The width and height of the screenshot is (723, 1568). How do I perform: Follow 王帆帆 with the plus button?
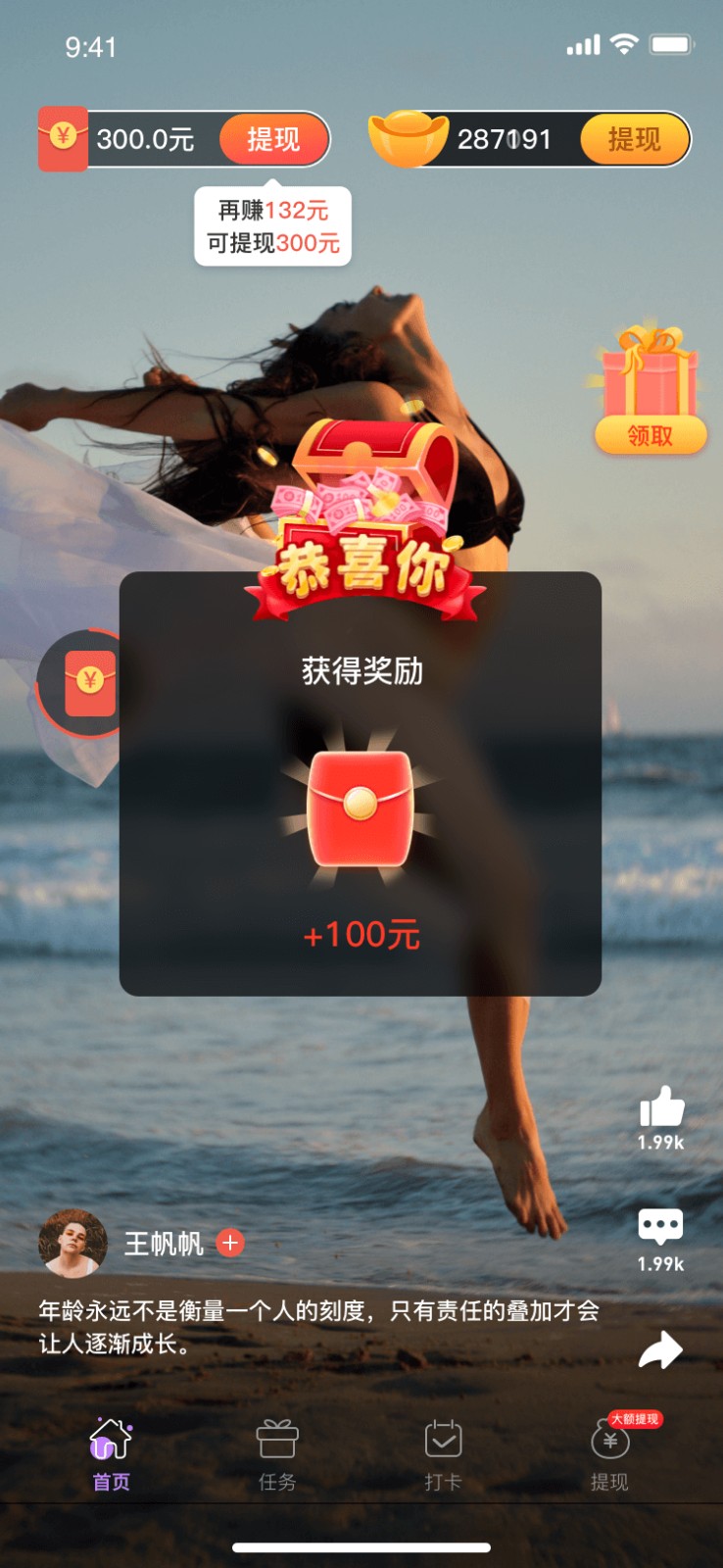(x=230, y=1243)
